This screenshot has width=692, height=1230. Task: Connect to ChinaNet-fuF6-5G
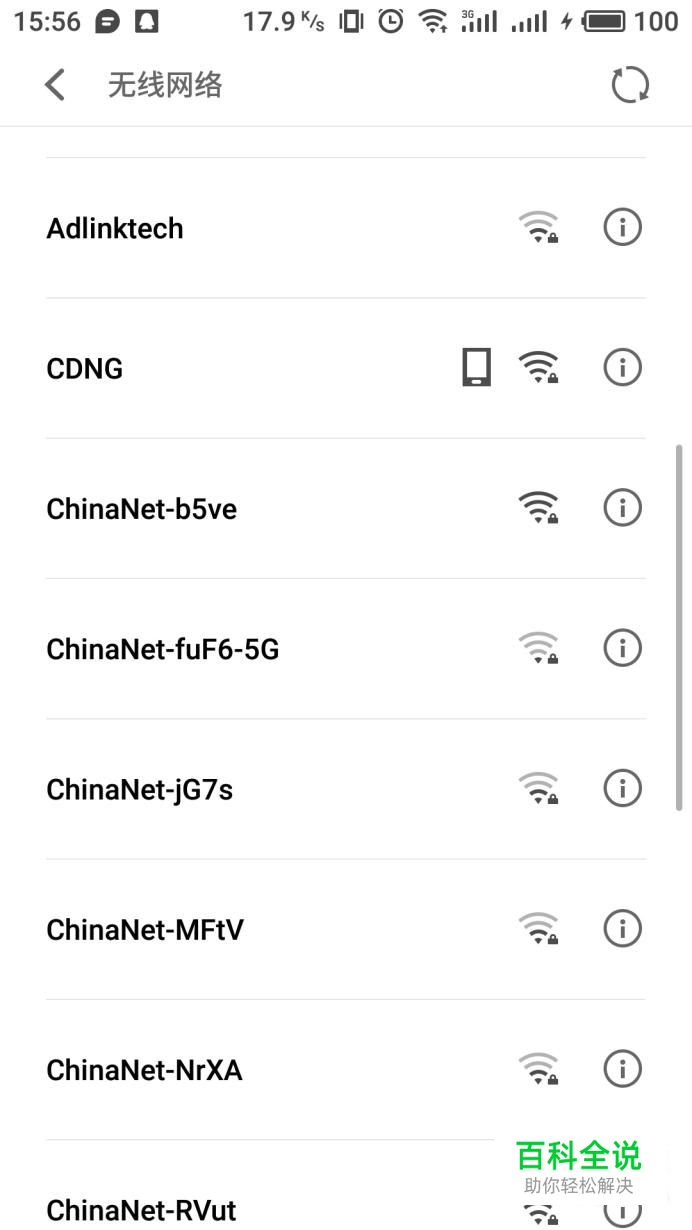pos(163,650)
